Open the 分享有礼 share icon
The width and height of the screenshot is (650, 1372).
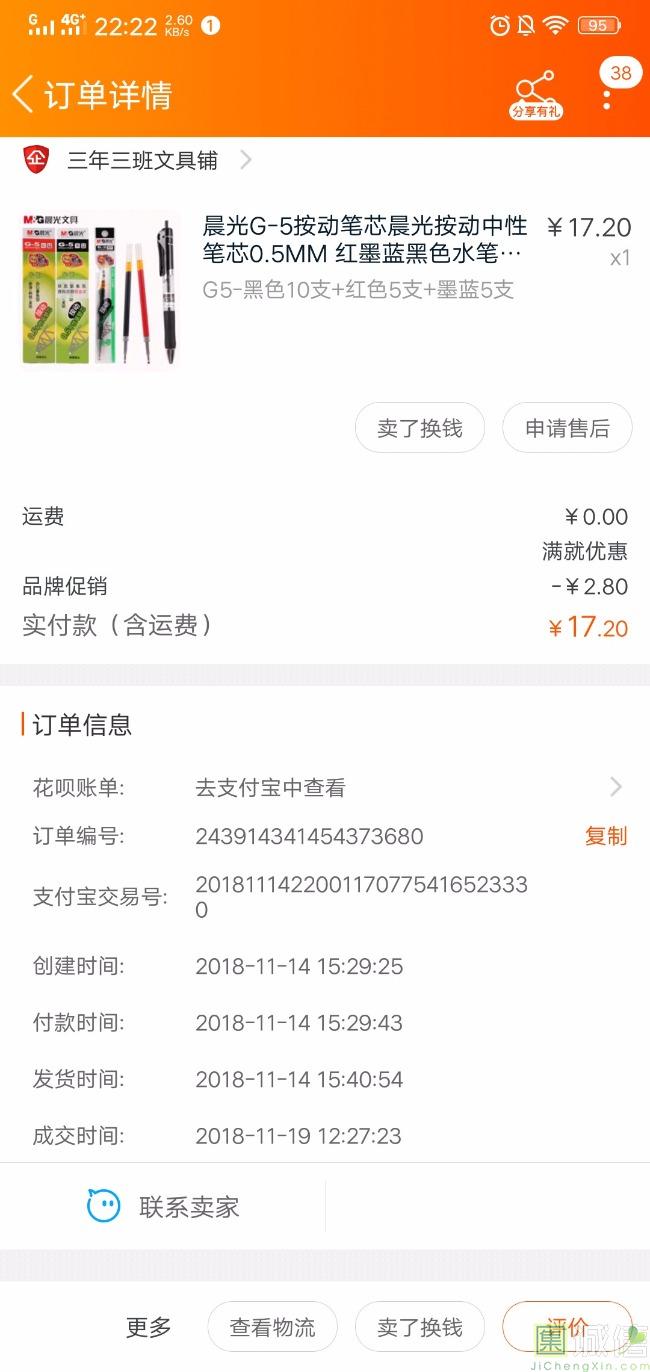(x=536, y=94)
